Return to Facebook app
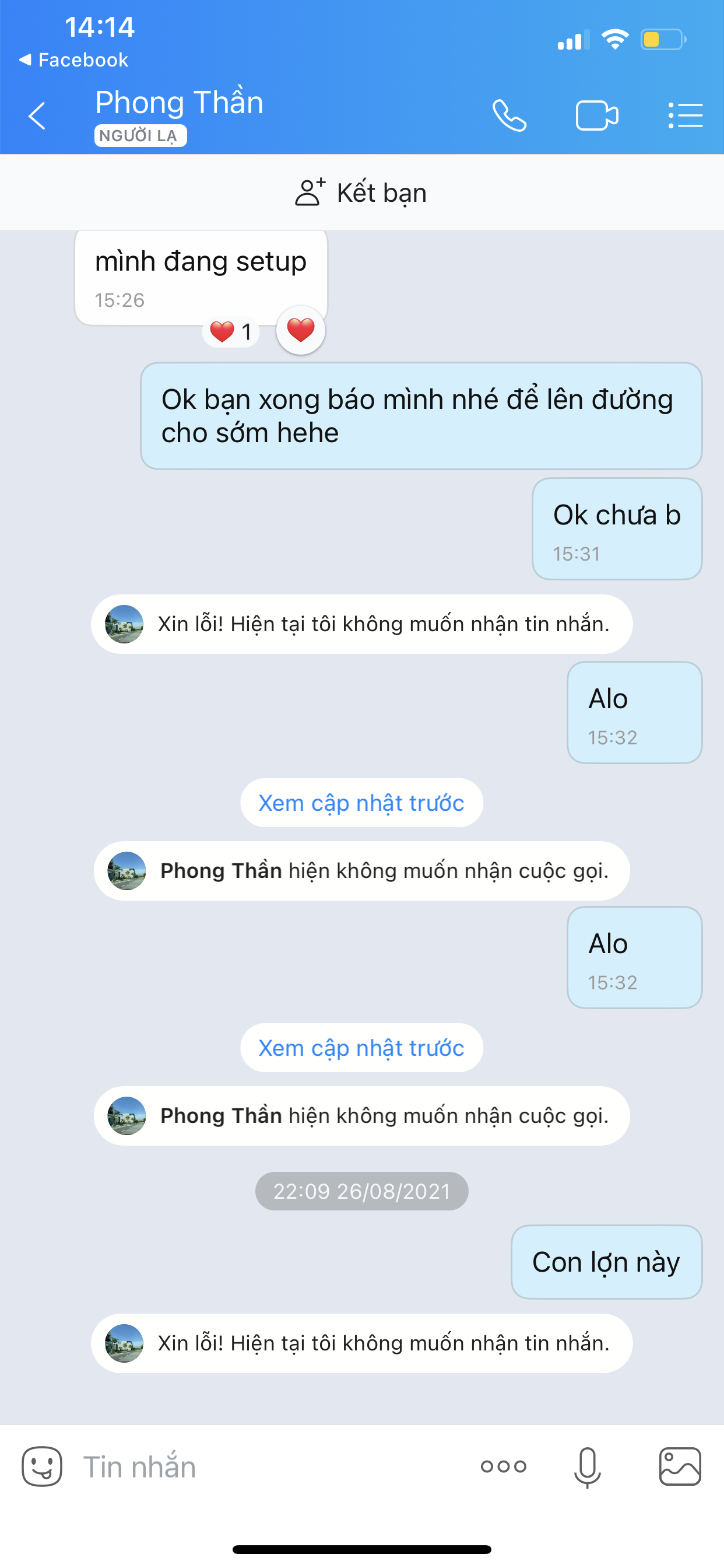This screenshot has height=1568, width=724. 73,60
